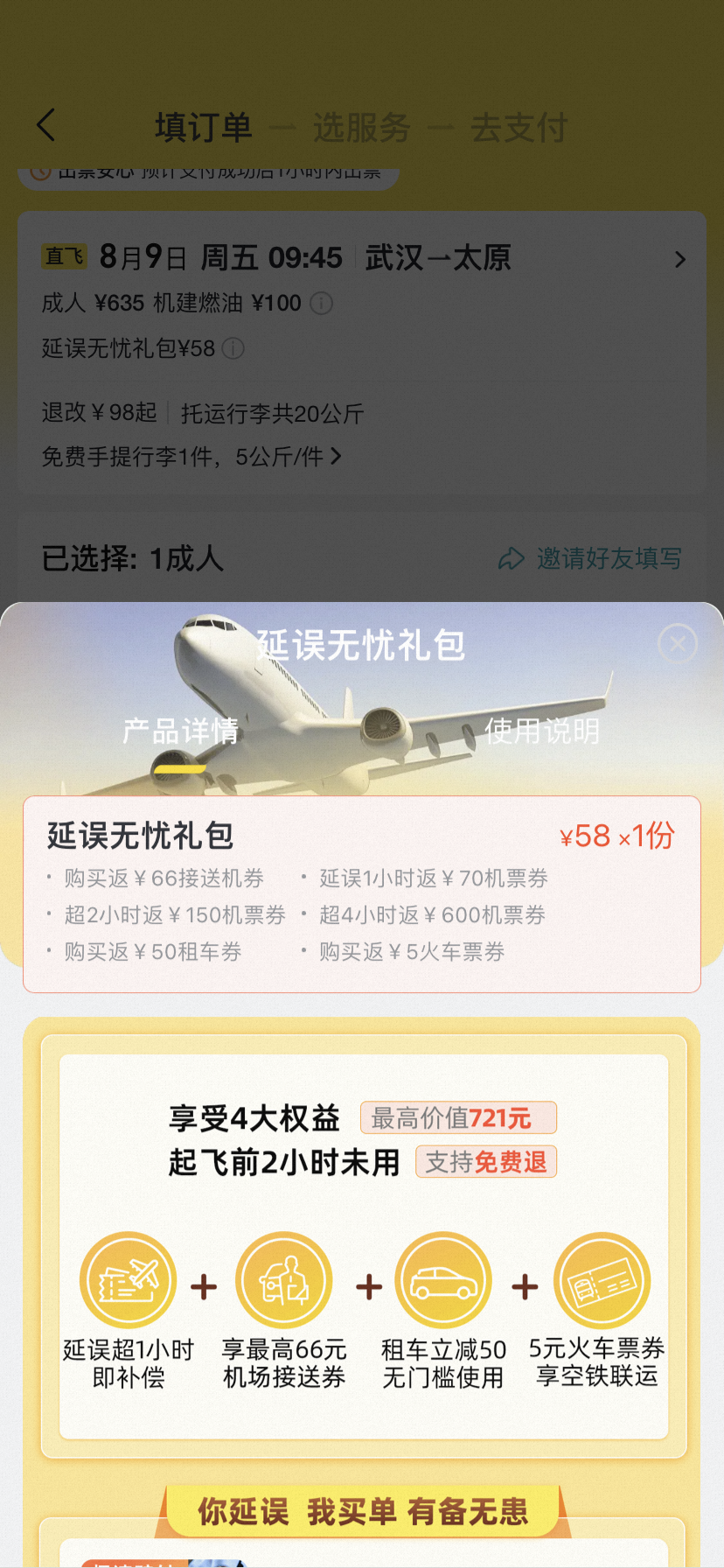Select the 产品详情 tab
The image size is (724, 1568).
tap(180, 731)
